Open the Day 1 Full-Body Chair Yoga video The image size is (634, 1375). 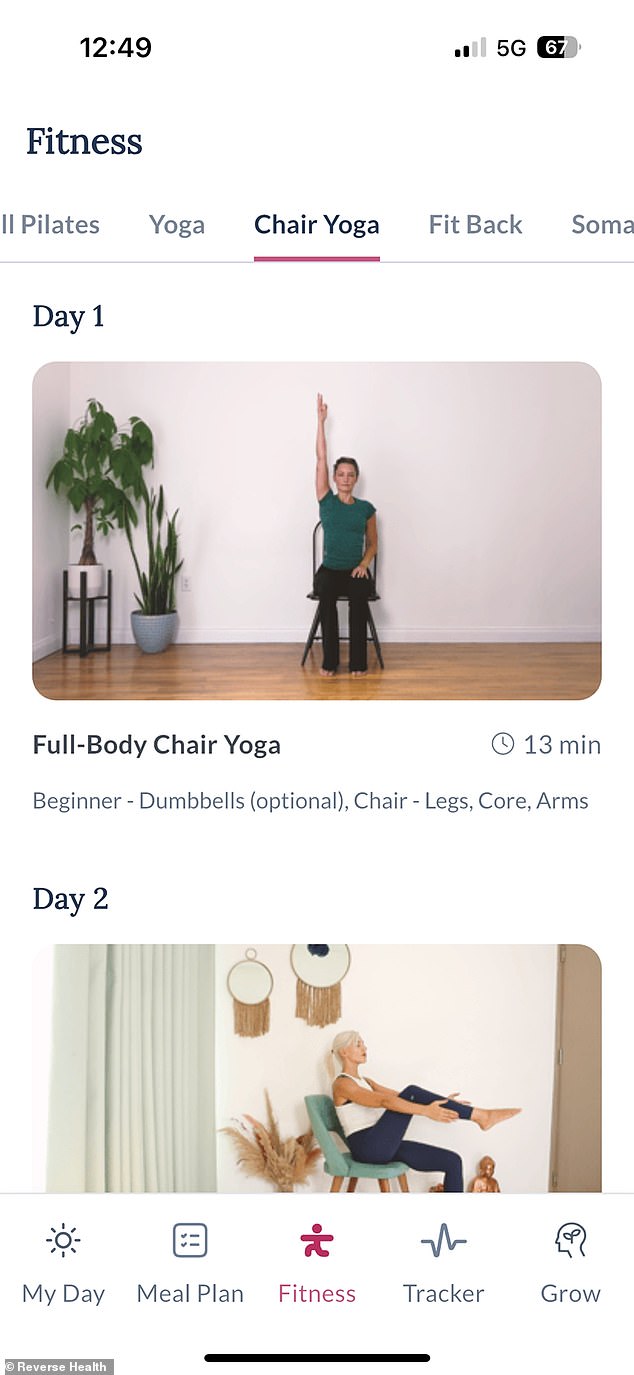(317, 530)
